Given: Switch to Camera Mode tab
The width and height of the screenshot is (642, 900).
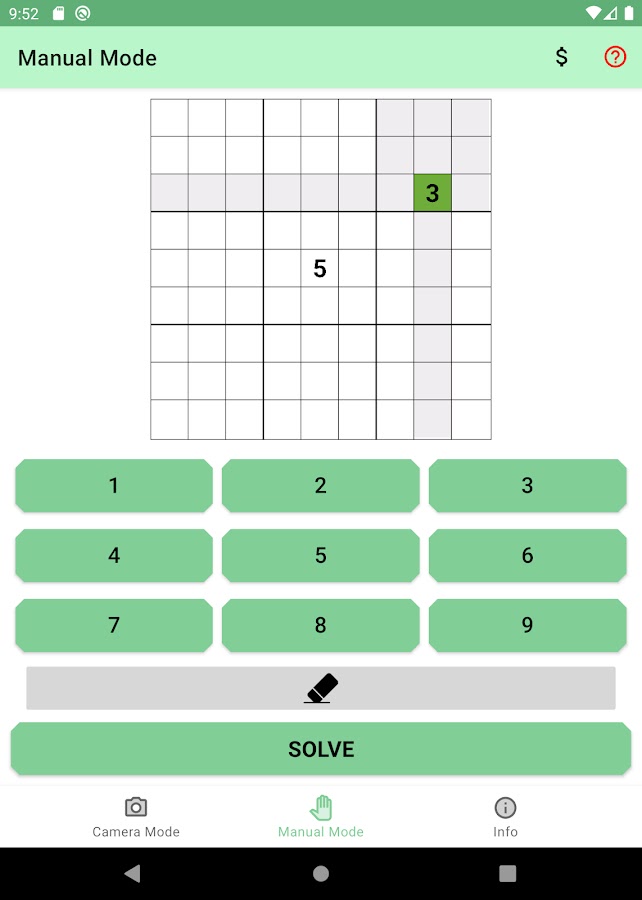Looking at the screenshot, I should [136, 817].
